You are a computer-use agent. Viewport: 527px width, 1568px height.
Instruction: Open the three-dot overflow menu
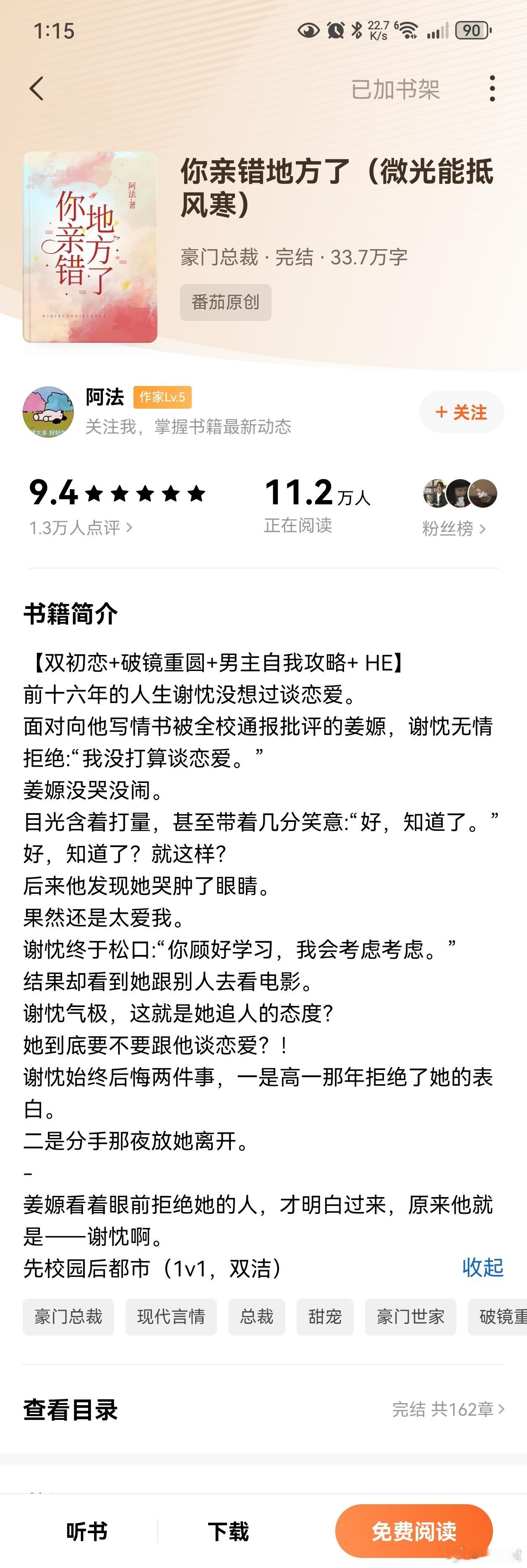(x=492, y=89)
